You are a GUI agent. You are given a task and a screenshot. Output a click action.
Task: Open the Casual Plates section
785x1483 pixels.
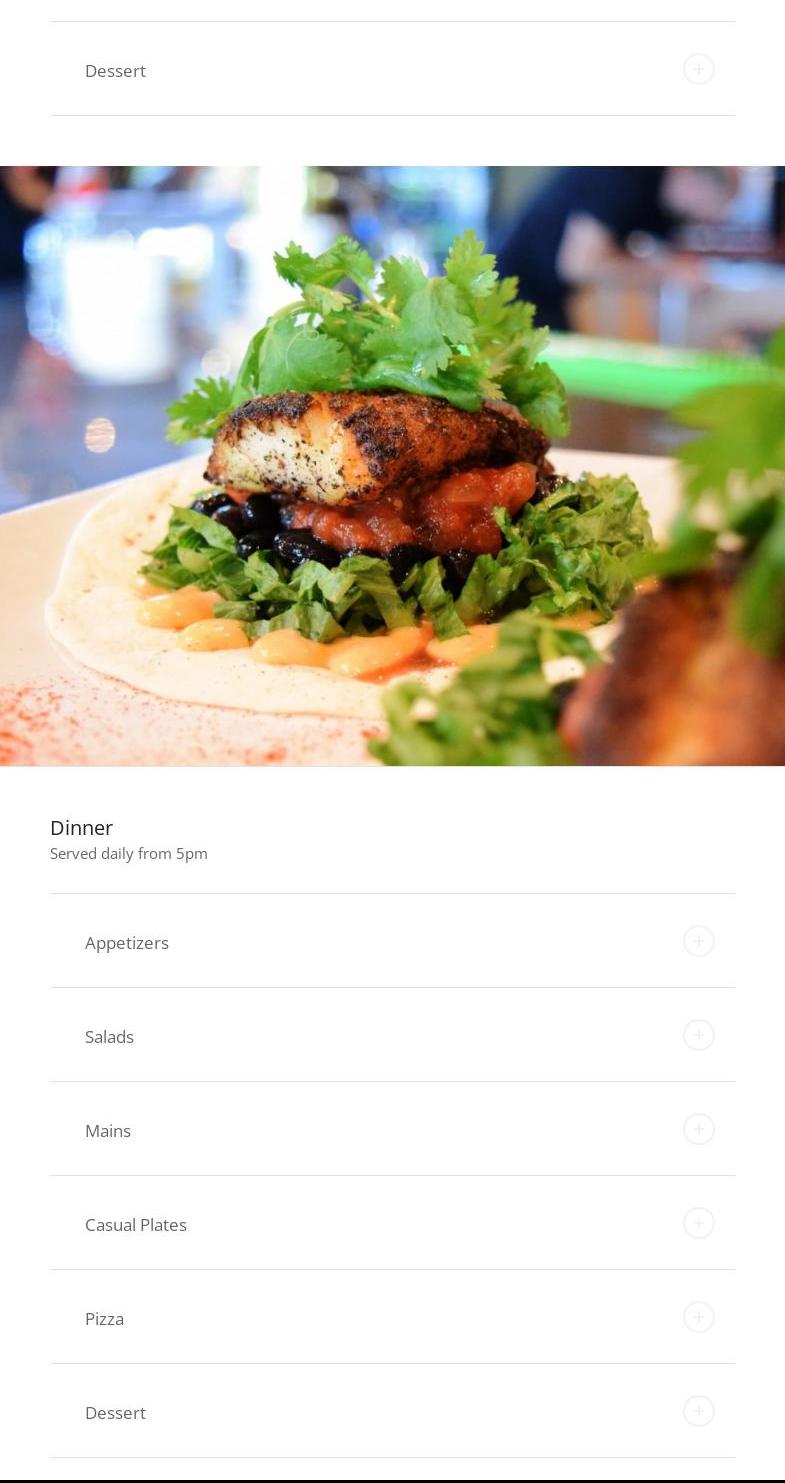[392, 1223]
